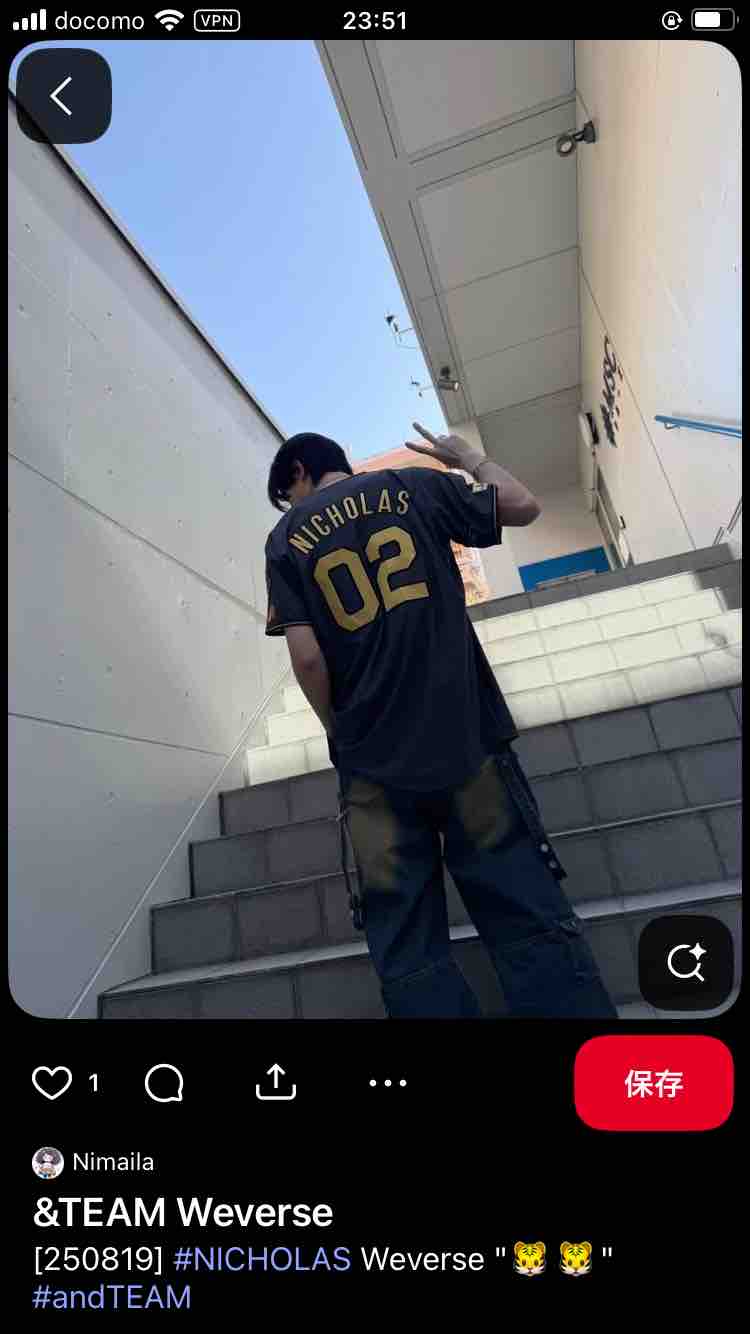
Task: Go back using the top-left arrow
Action: click(x=63, y=96)
